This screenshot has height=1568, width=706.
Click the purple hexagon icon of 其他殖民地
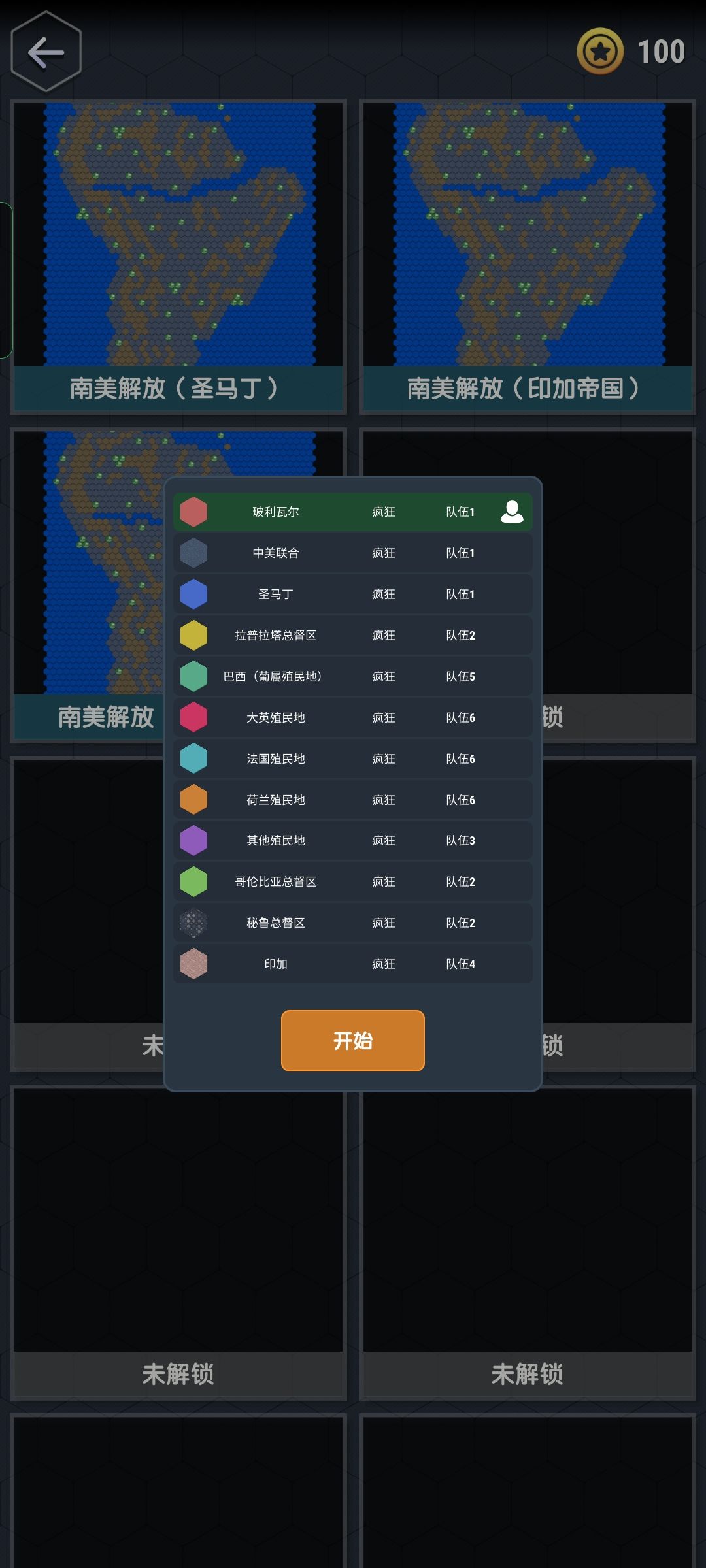[193, 840]
